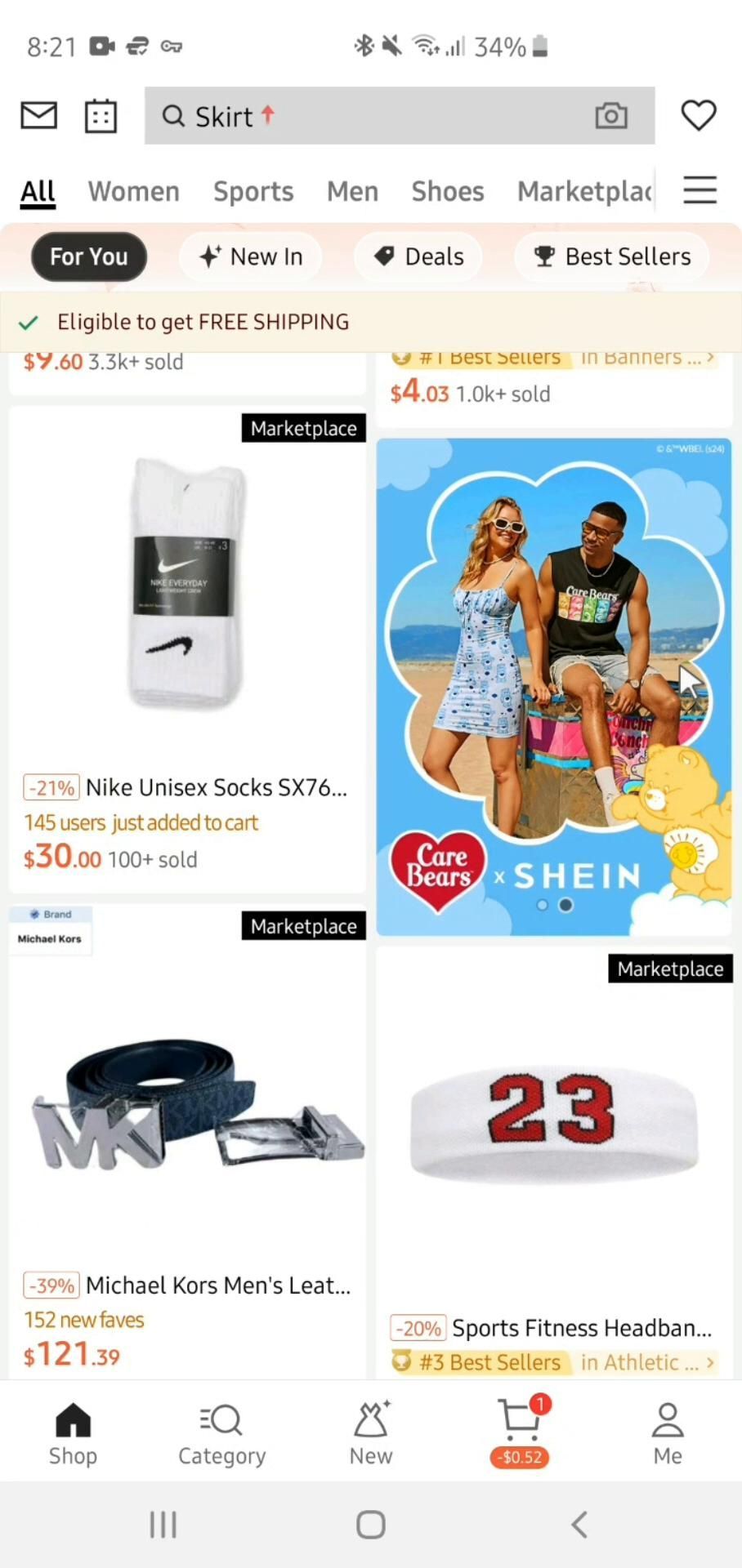Image resolution: width=742 pixels, height=1568 pixels.
Task: Open the calendar check-in icon
Action: (101, 116)
